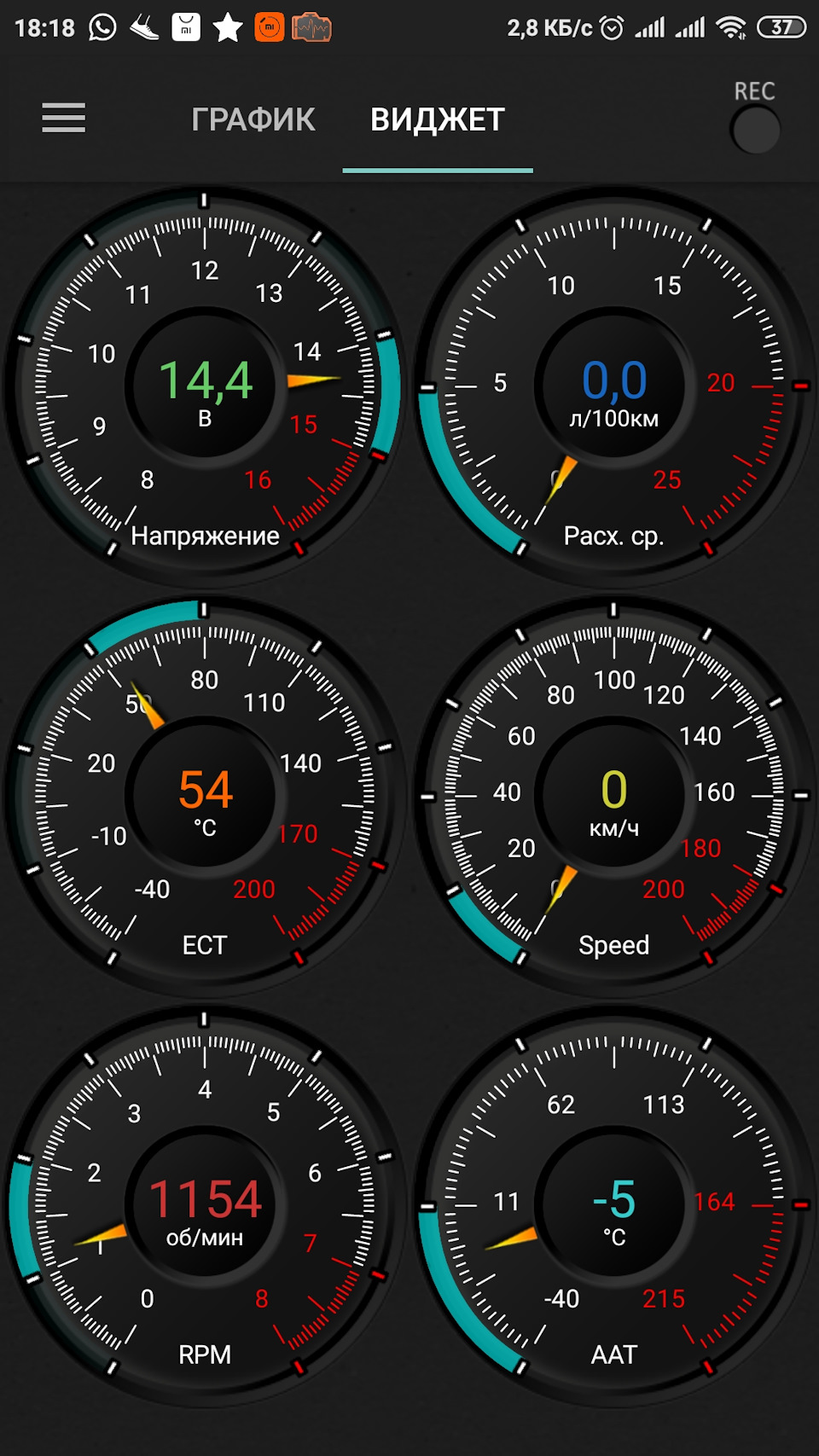
Task: Open the Напряжение voltage gauge
Action: [x=205, y=386]
